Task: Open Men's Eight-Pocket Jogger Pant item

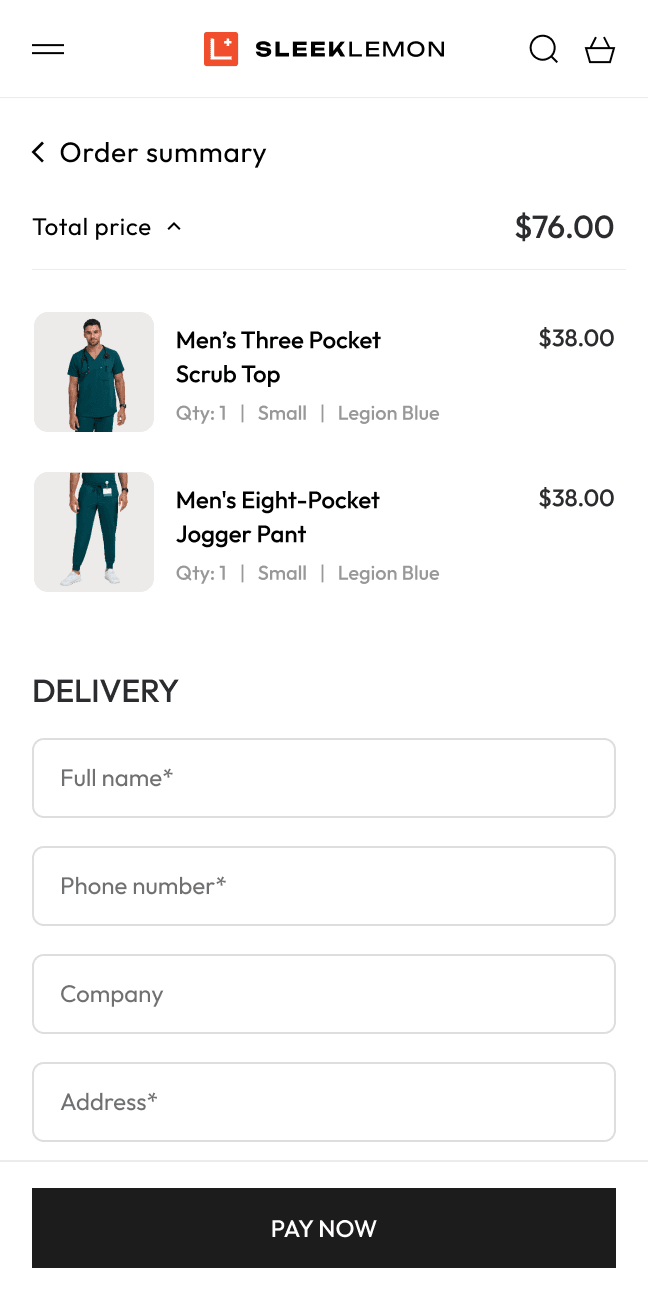Action: 278,517
